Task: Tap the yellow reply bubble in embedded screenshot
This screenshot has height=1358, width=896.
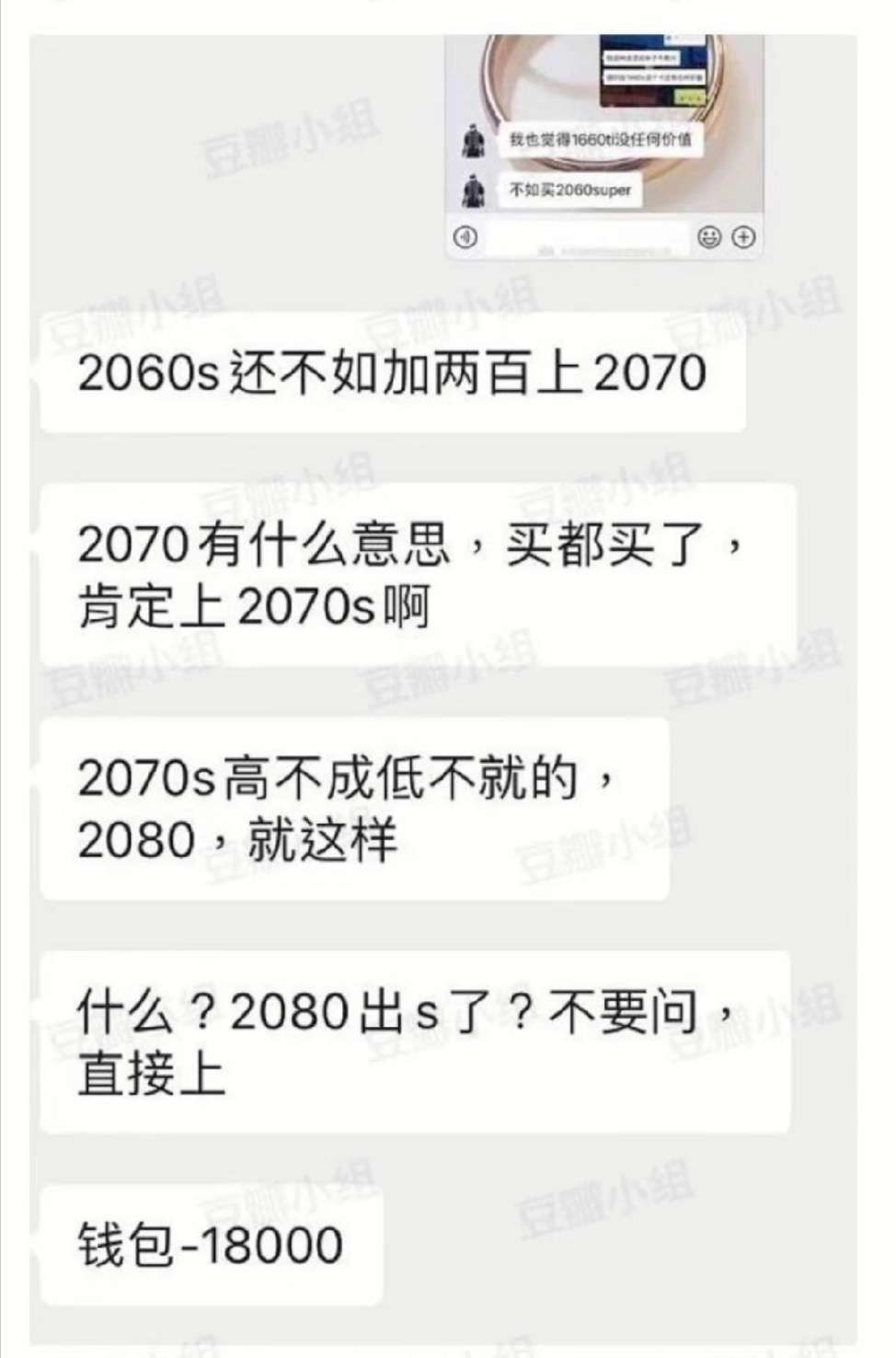Action: pyautogui.click(x=688, y=95)
